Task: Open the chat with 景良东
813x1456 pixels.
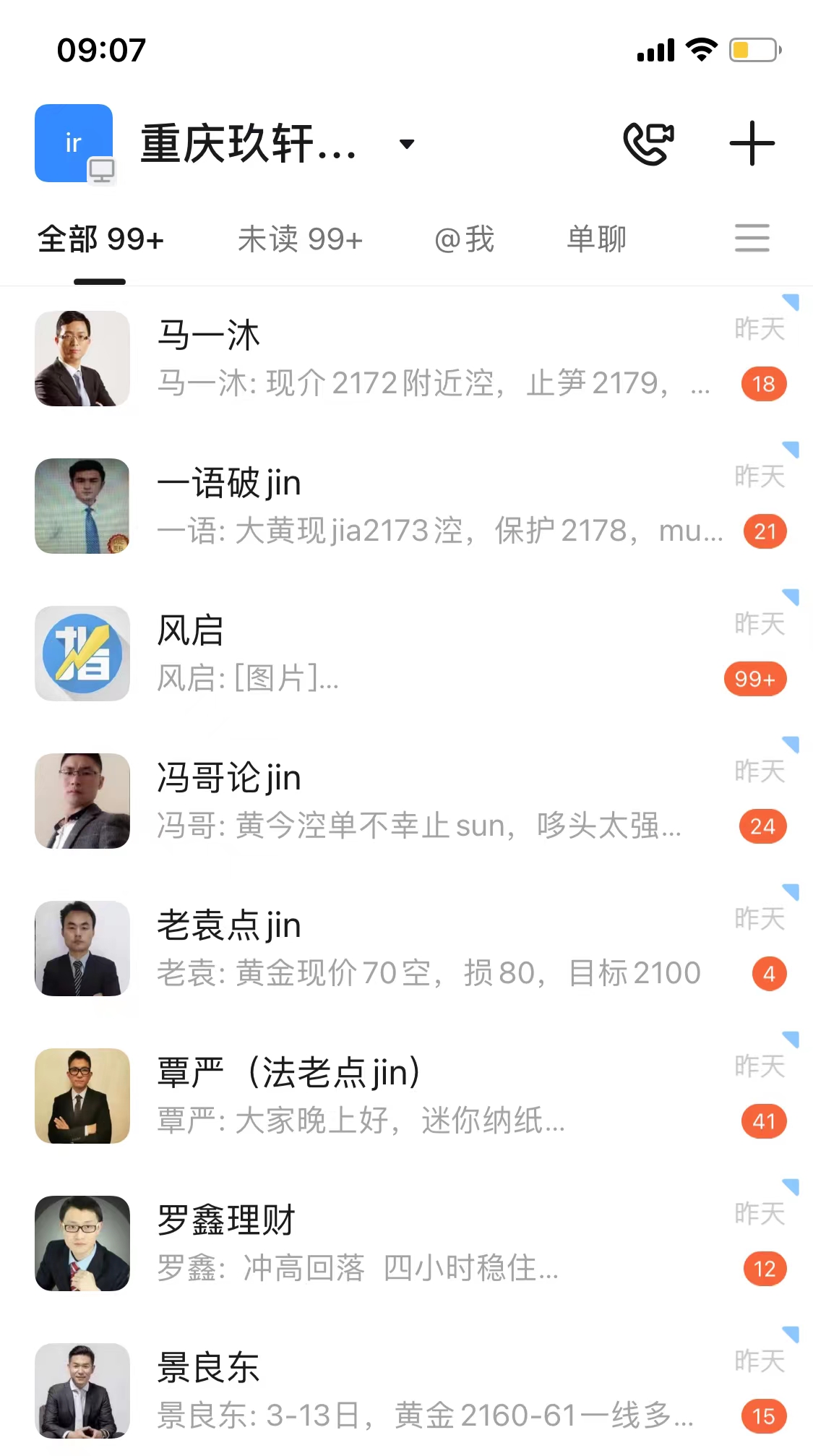Action: [405, 1392]
